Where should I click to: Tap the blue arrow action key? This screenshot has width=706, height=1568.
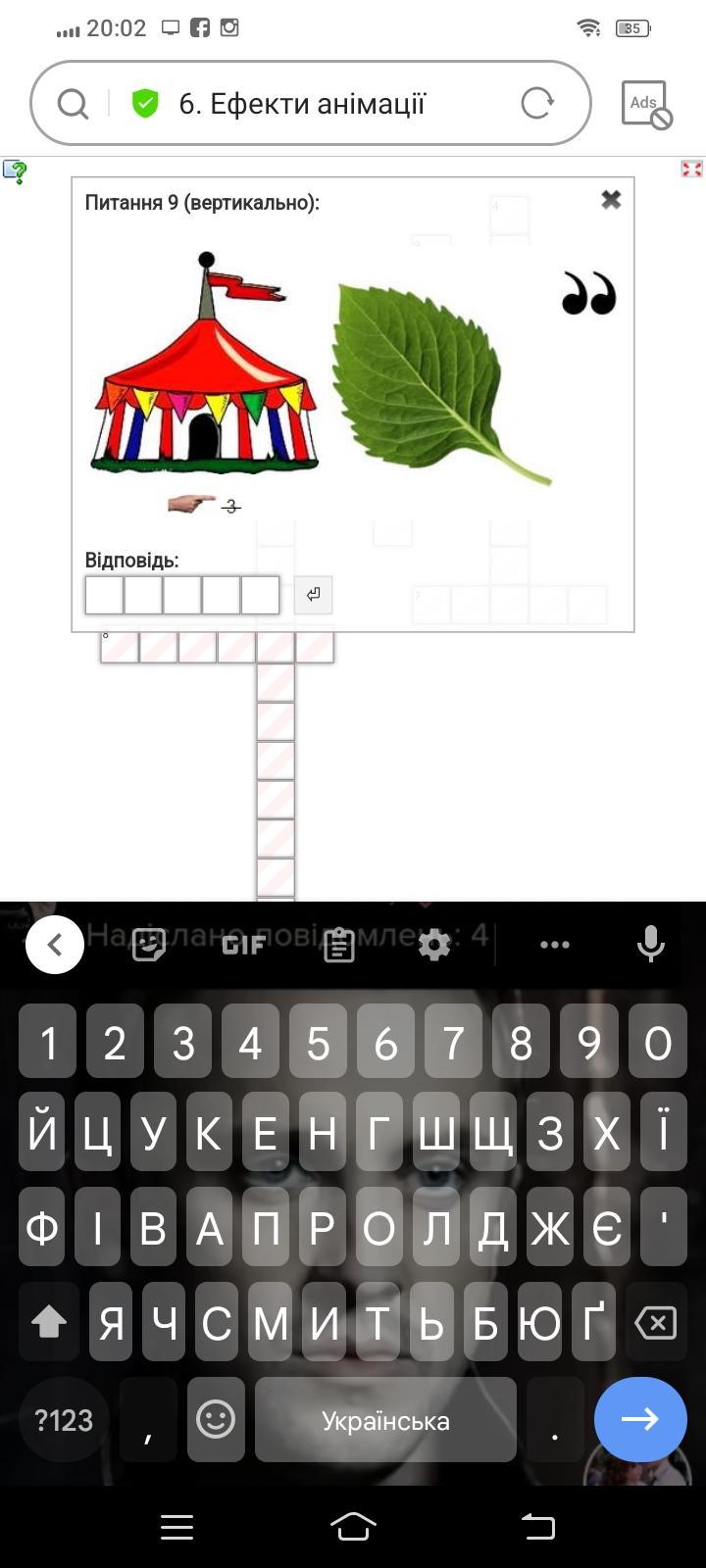tap(639, 1419)
